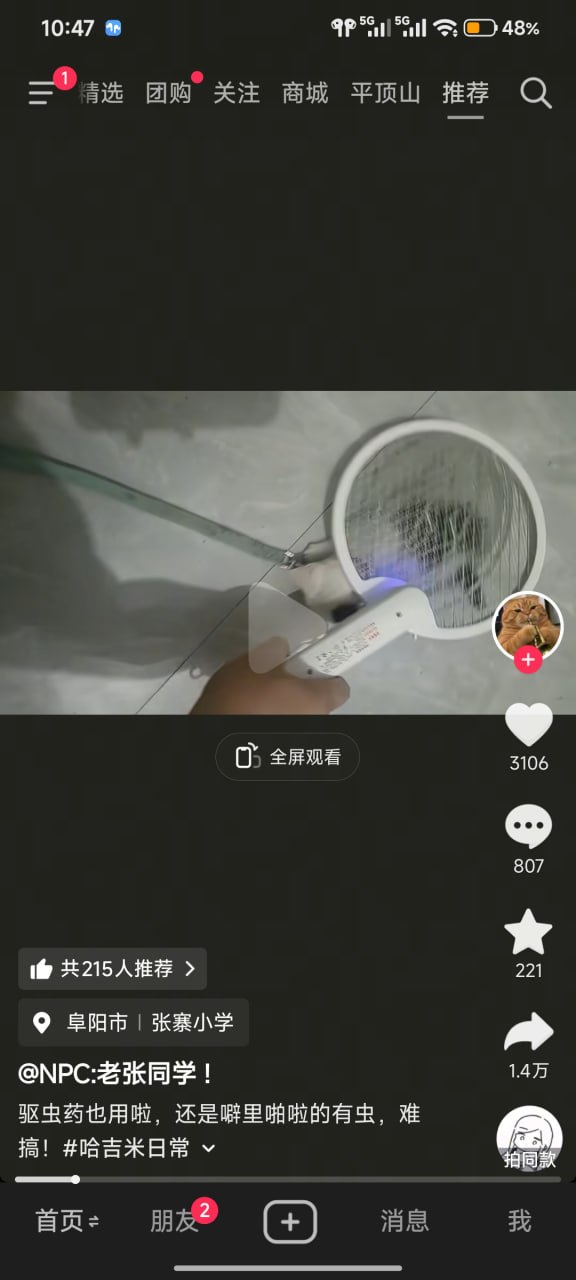Share the video via arrow icon

[x=528, y=1032]
